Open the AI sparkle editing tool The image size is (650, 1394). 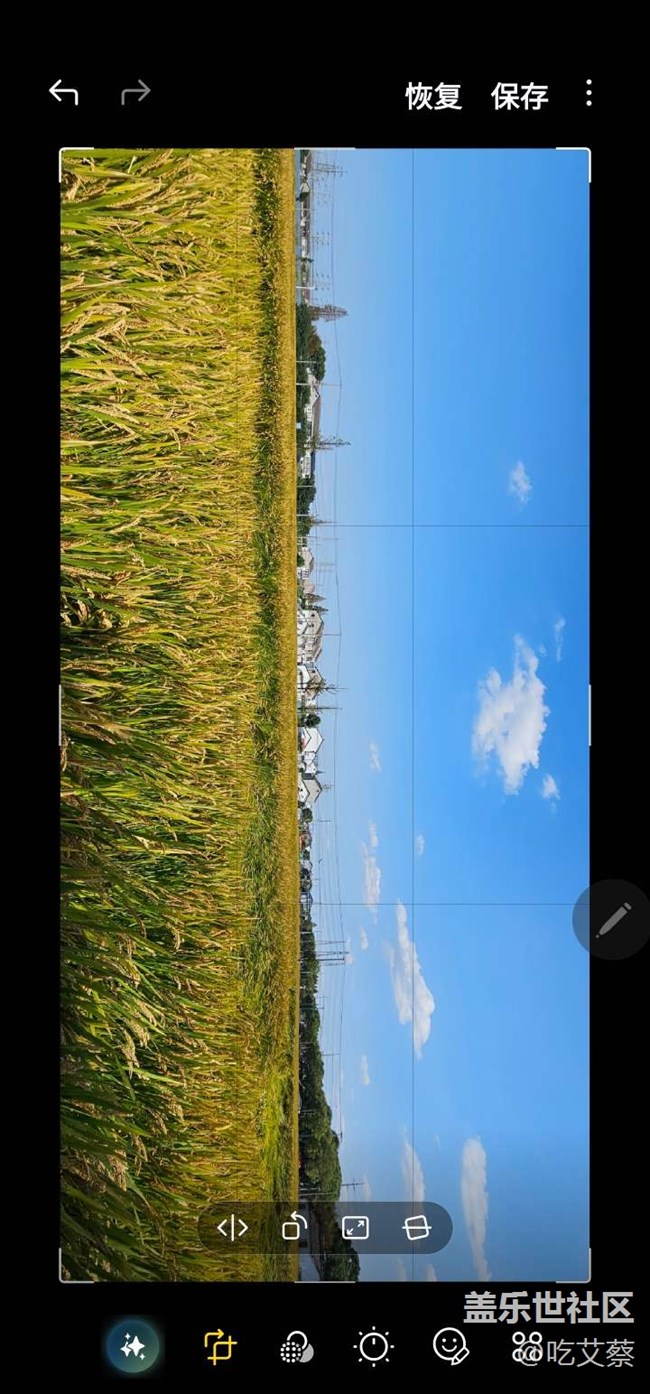point(133,1347)
